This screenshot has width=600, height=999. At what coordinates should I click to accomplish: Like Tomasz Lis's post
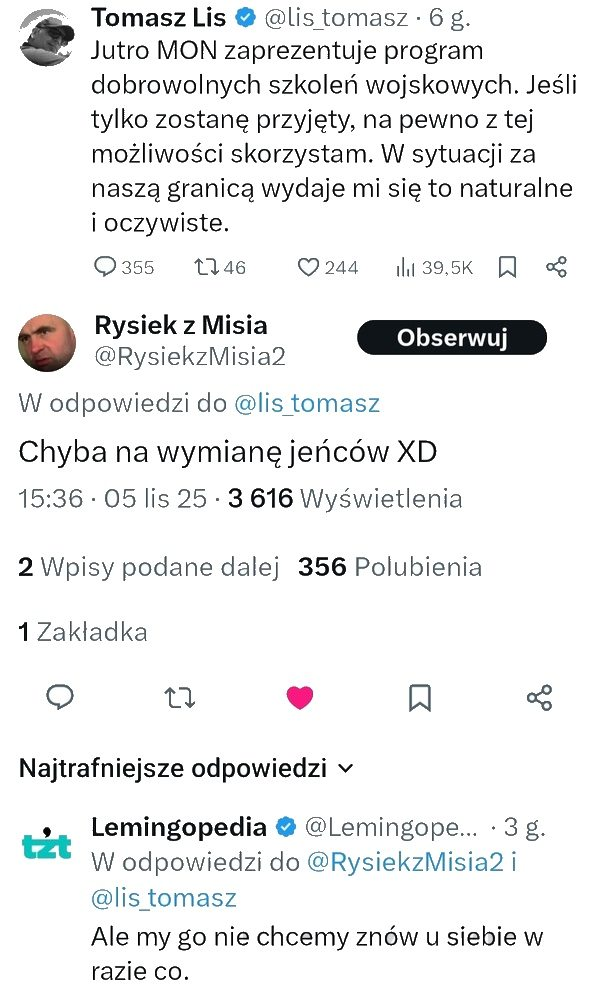click(x=309, y=267)
